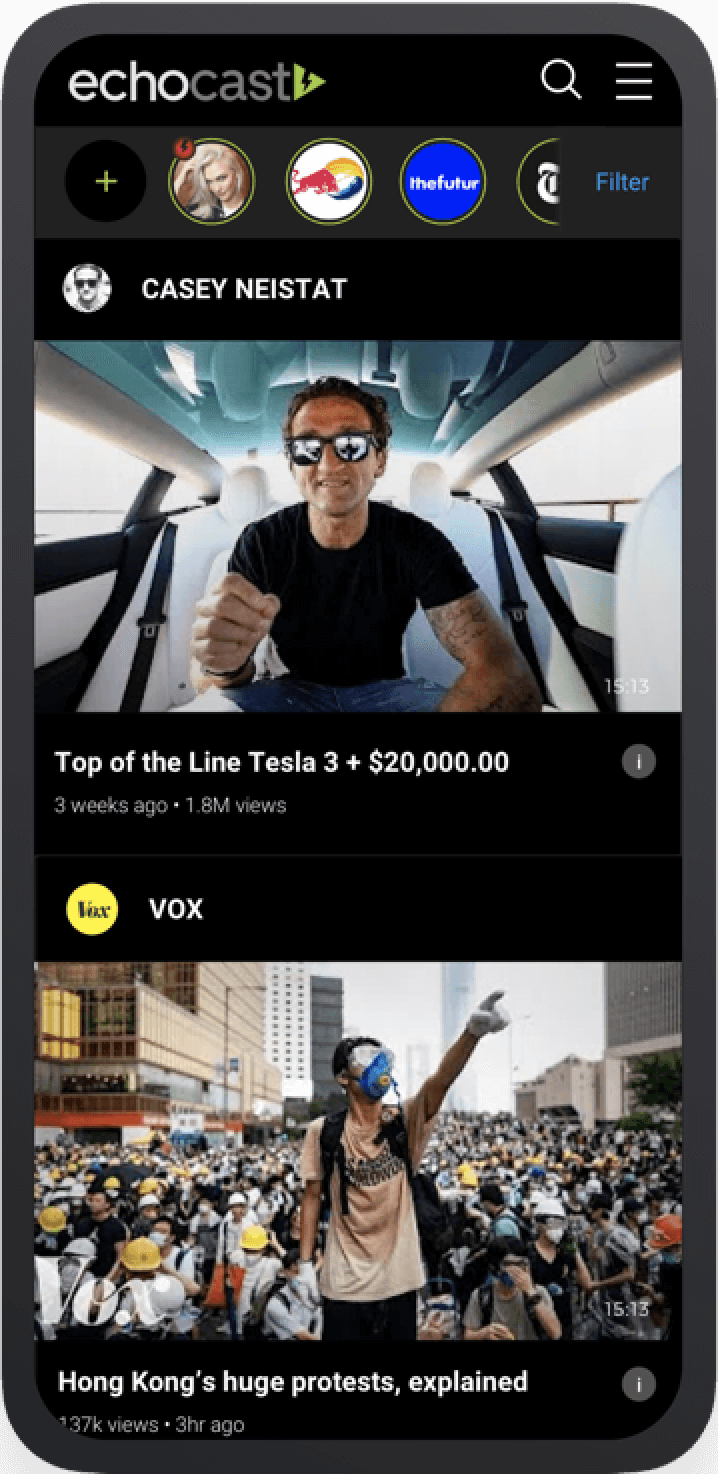This screenshot has height=1474, width=718.
Task: Open the blonde woman channel avatar
Action: coord(211,182)
